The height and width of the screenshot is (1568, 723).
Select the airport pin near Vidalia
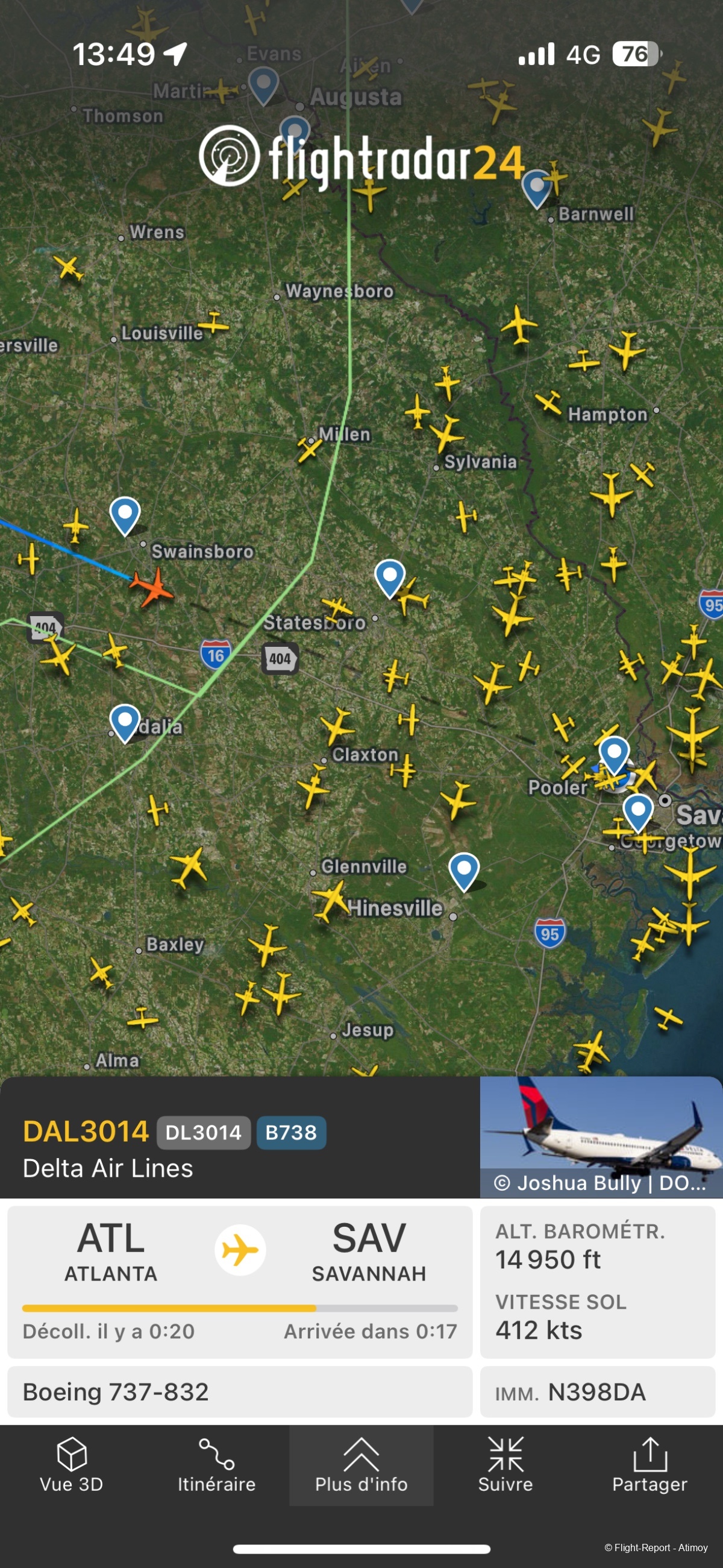125,722
